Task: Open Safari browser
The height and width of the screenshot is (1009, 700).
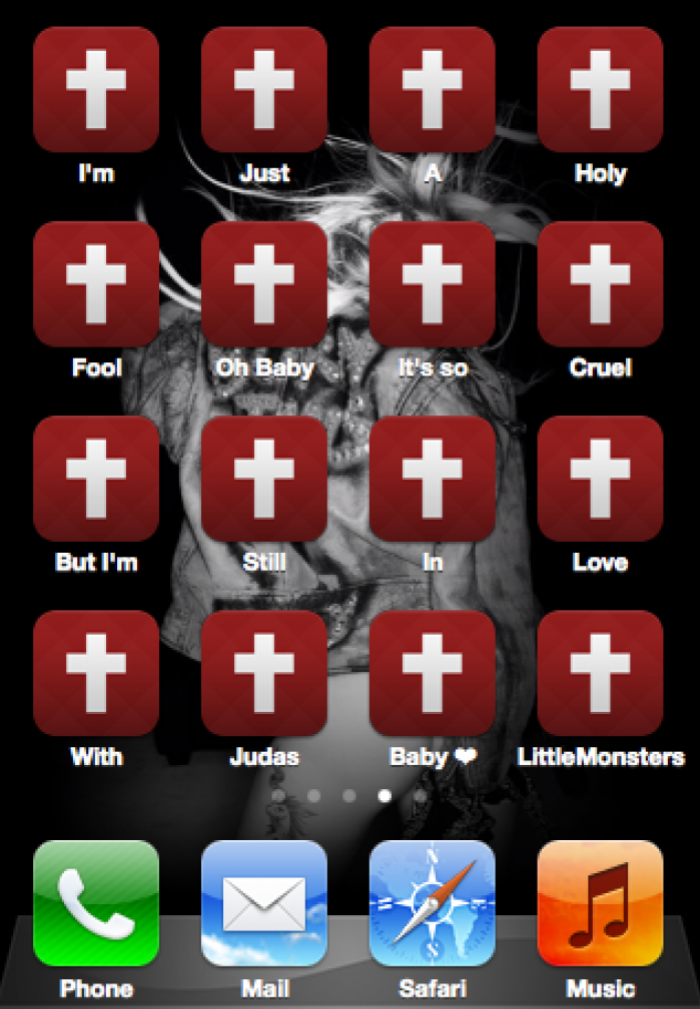Action: pos(432,903)
